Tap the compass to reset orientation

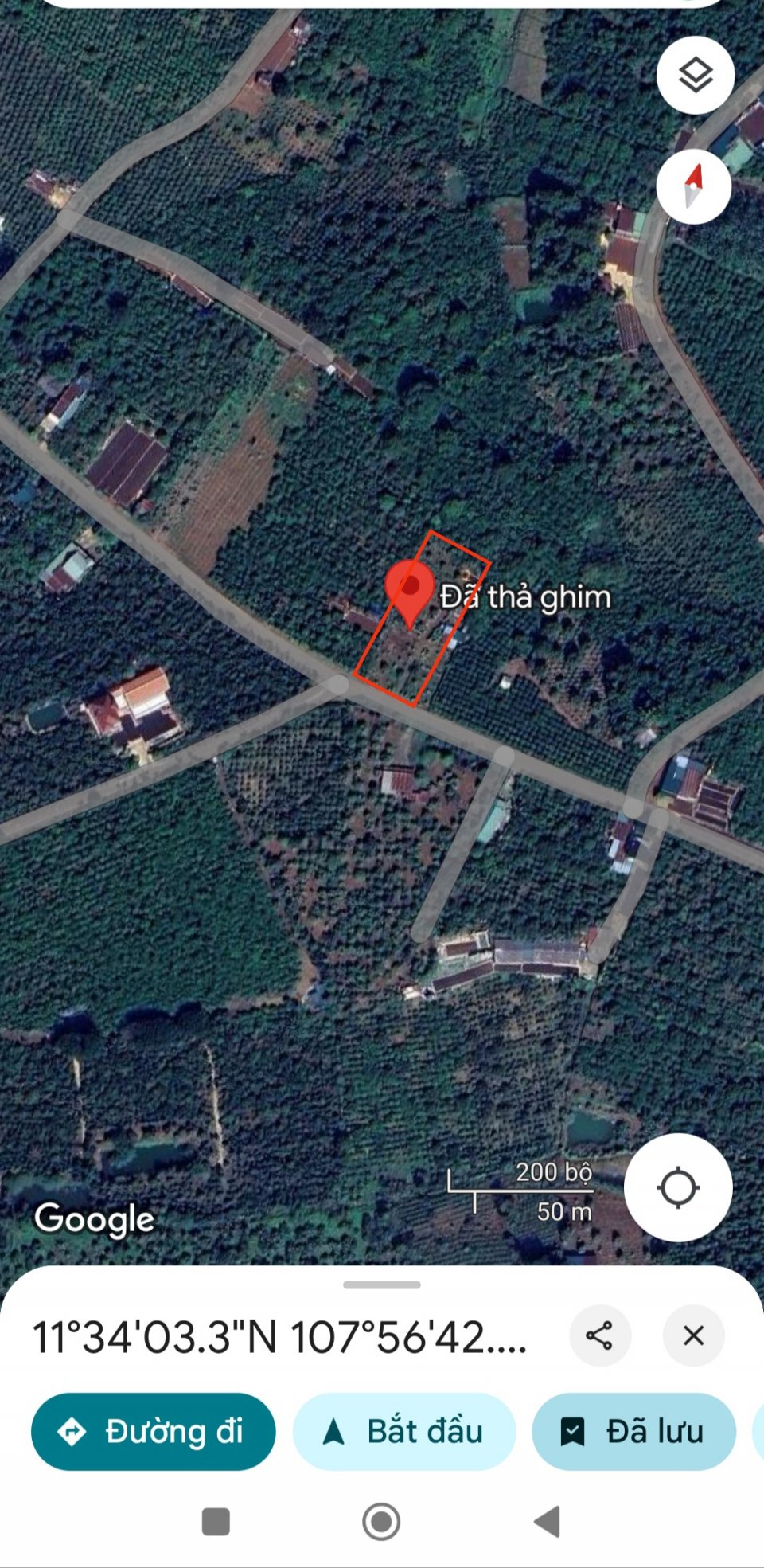(x=693, y=186)
